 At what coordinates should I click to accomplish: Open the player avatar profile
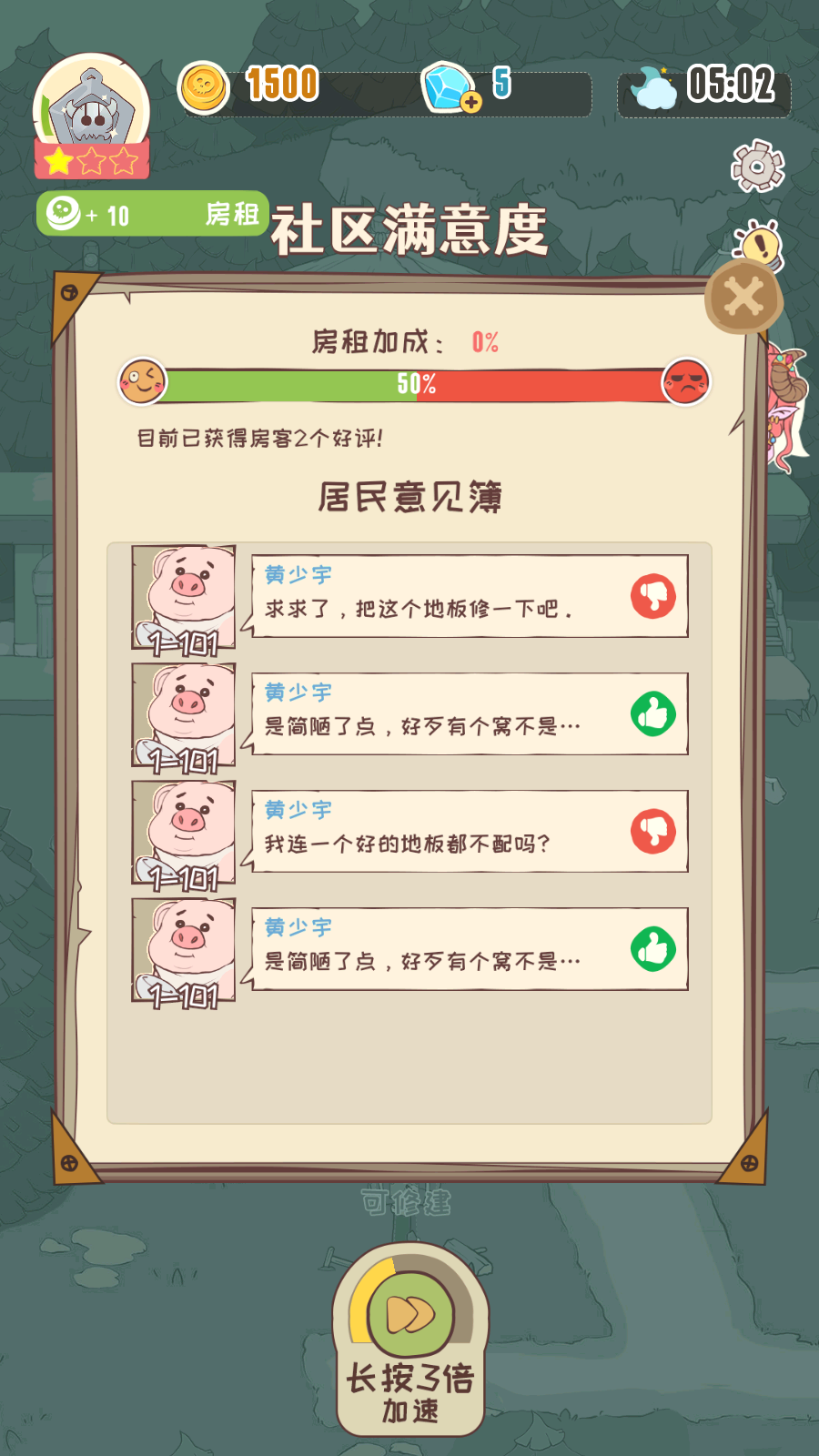coord(91,109)
